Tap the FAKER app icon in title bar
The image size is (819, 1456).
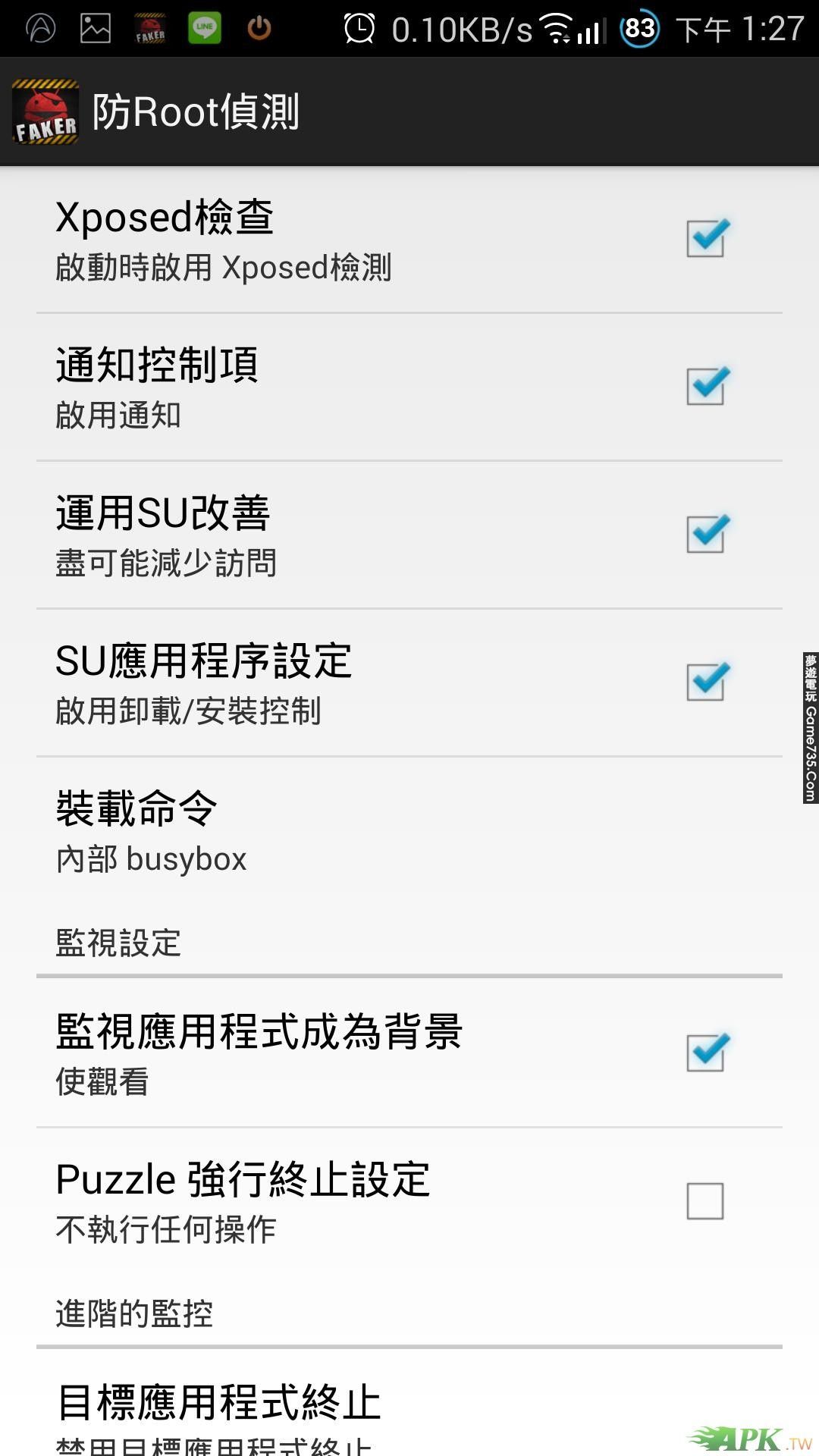[x=45, y=112]
